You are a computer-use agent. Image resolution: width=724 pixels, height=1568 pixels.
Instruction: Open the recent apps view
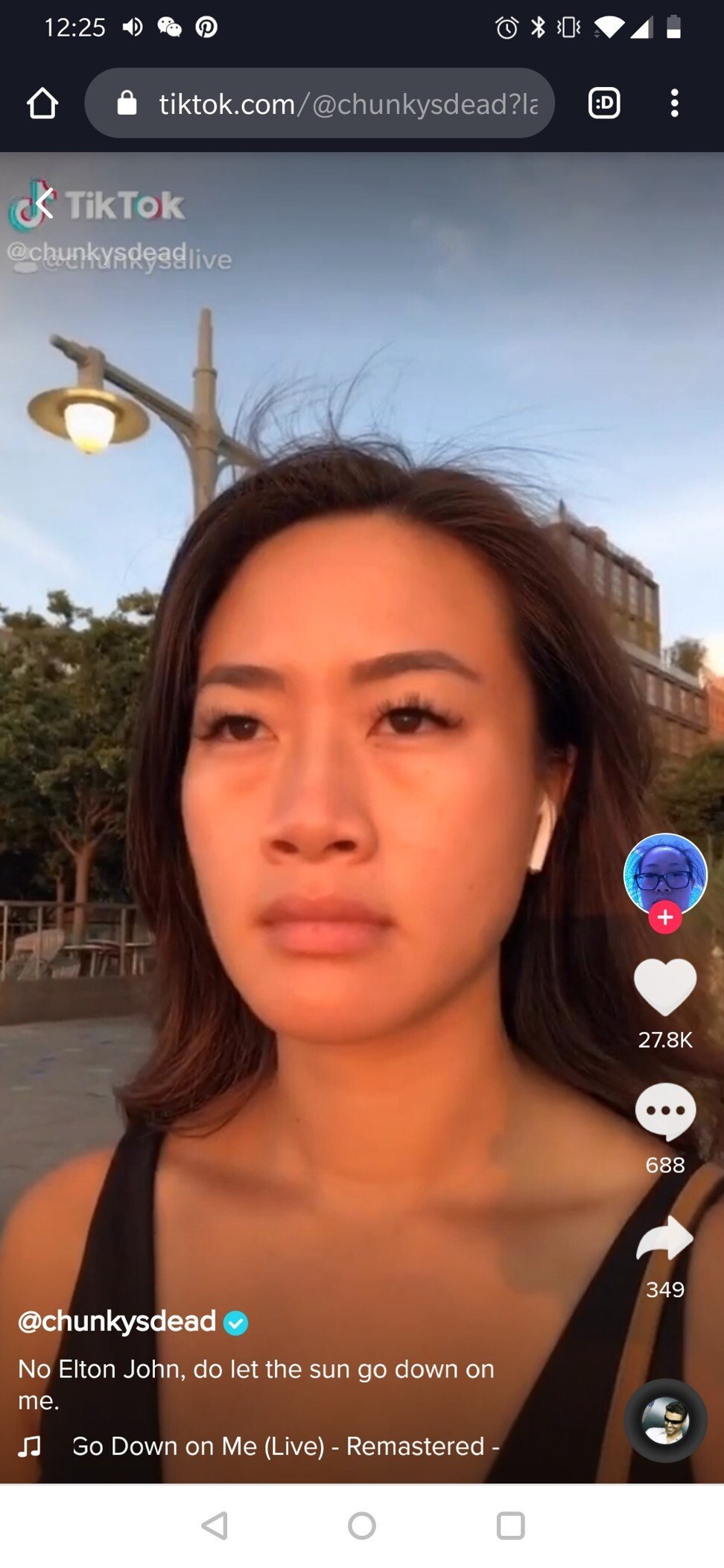510,1526
